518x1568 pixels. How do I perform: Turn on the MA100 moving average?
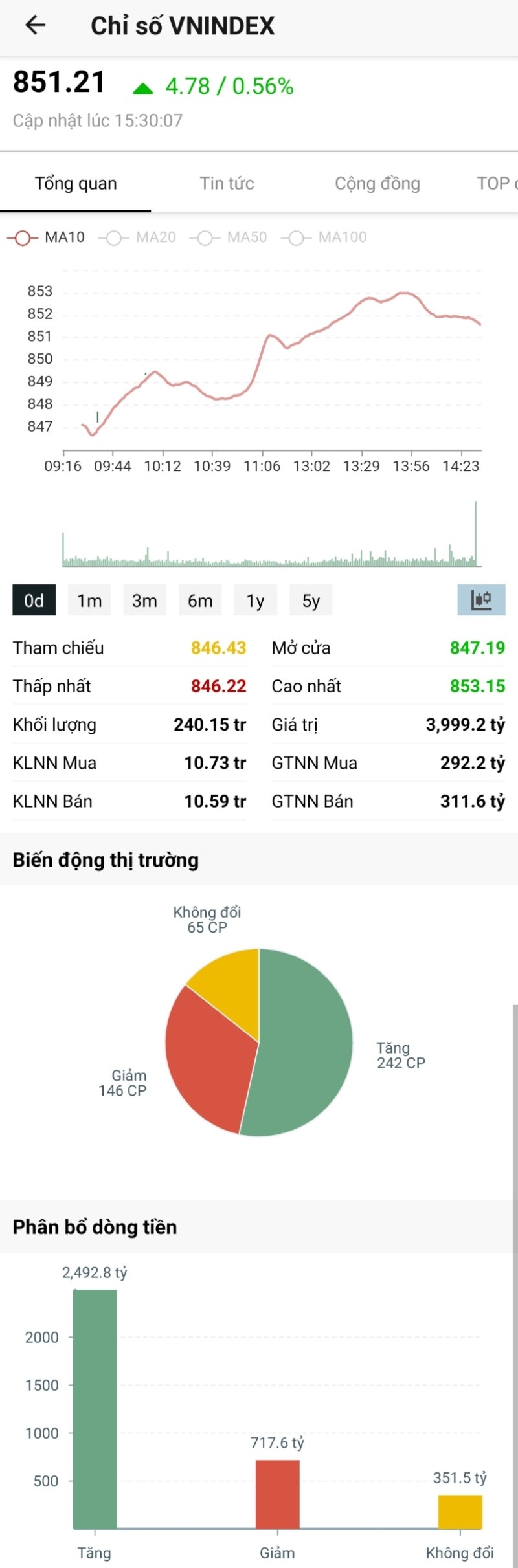pos(324,237)
